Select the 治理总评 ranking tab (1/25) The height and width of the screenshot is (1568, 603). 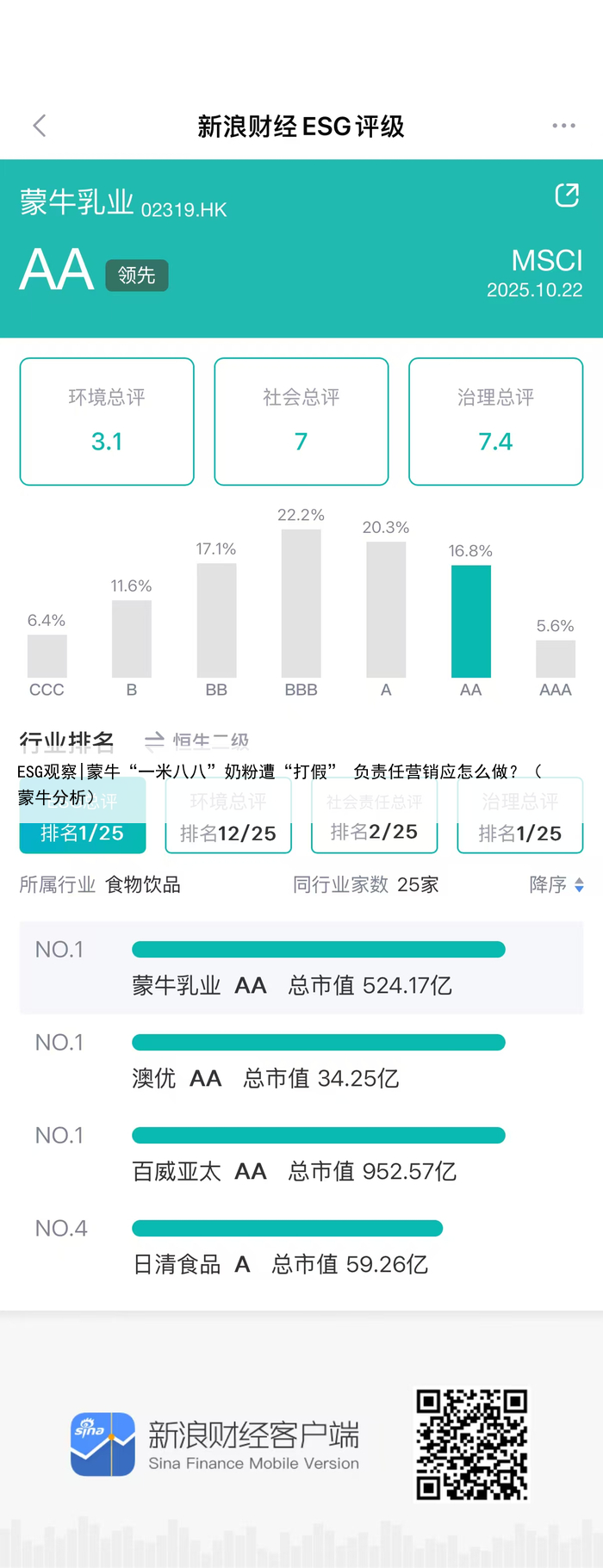click(519, 825)
